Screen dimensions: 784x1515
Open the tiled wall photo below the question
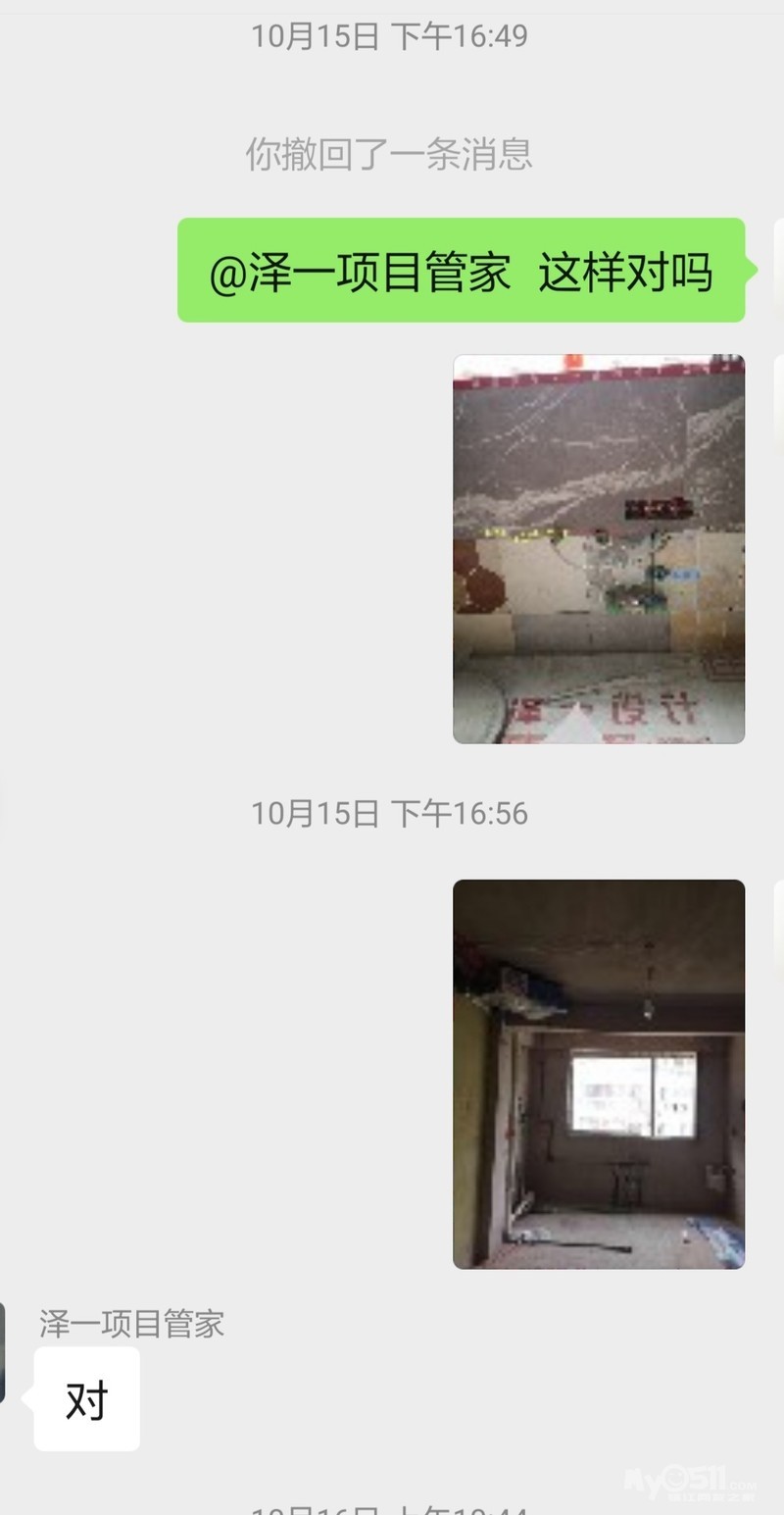point(598,549)
